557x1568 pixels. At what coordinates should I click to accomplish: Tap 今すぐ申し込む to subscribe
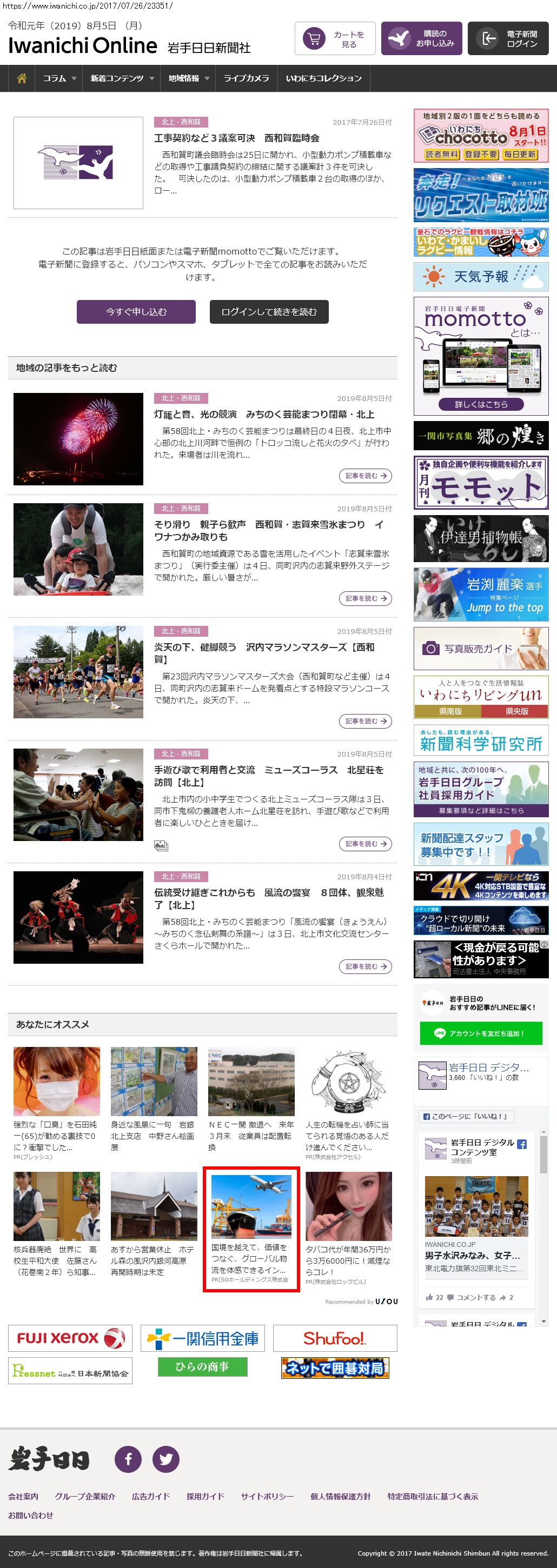[136, 312]
